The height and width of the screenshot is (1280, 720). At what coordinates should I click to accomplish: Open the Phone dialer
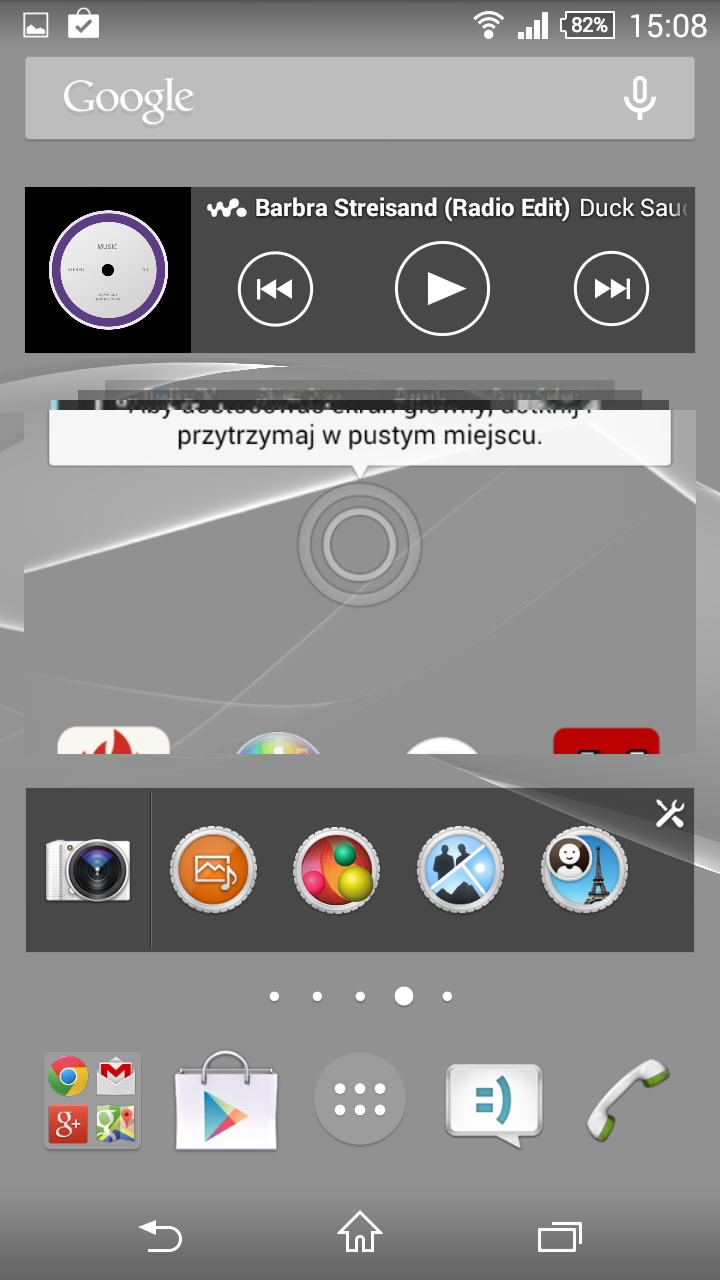click(x=627, y=1100)
